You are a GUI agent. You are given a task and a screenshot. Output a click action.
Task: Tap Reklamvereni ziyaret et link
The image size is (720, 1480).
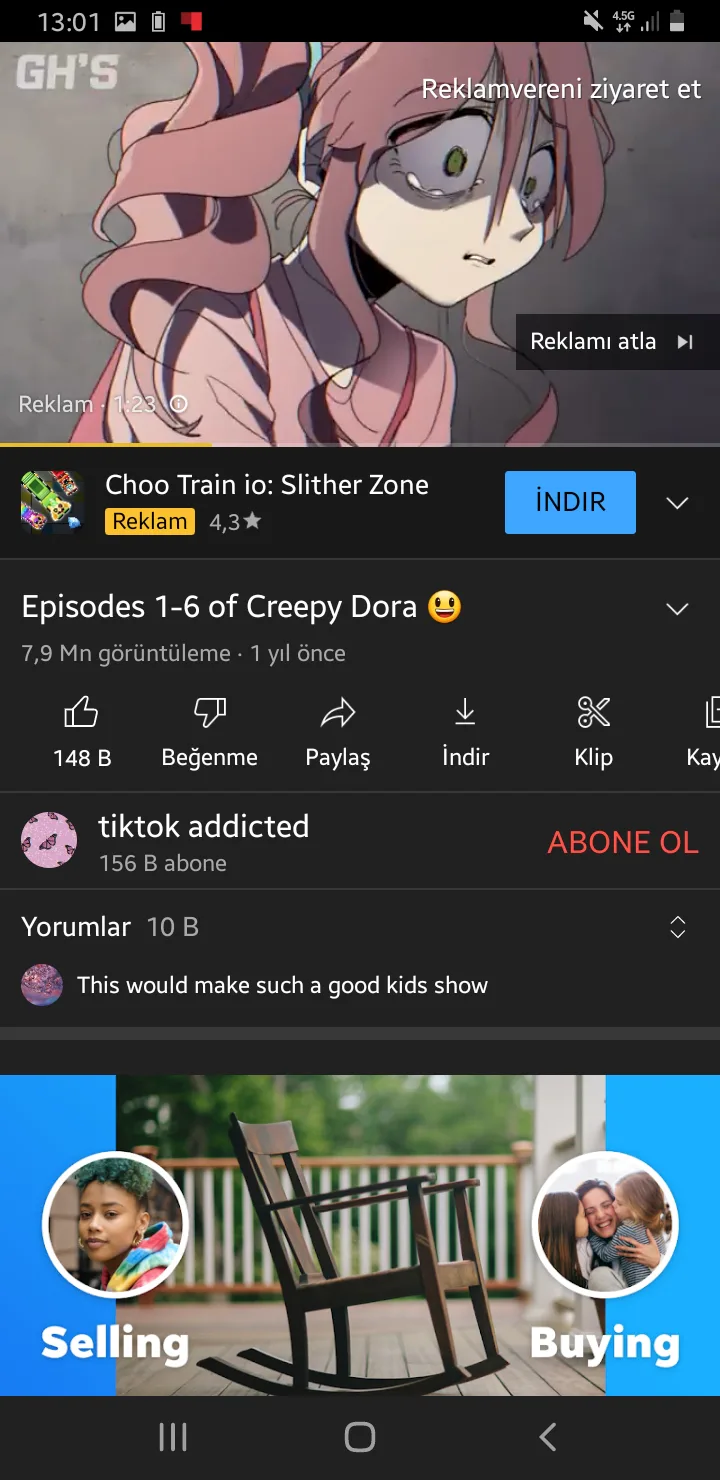(561, 89)
